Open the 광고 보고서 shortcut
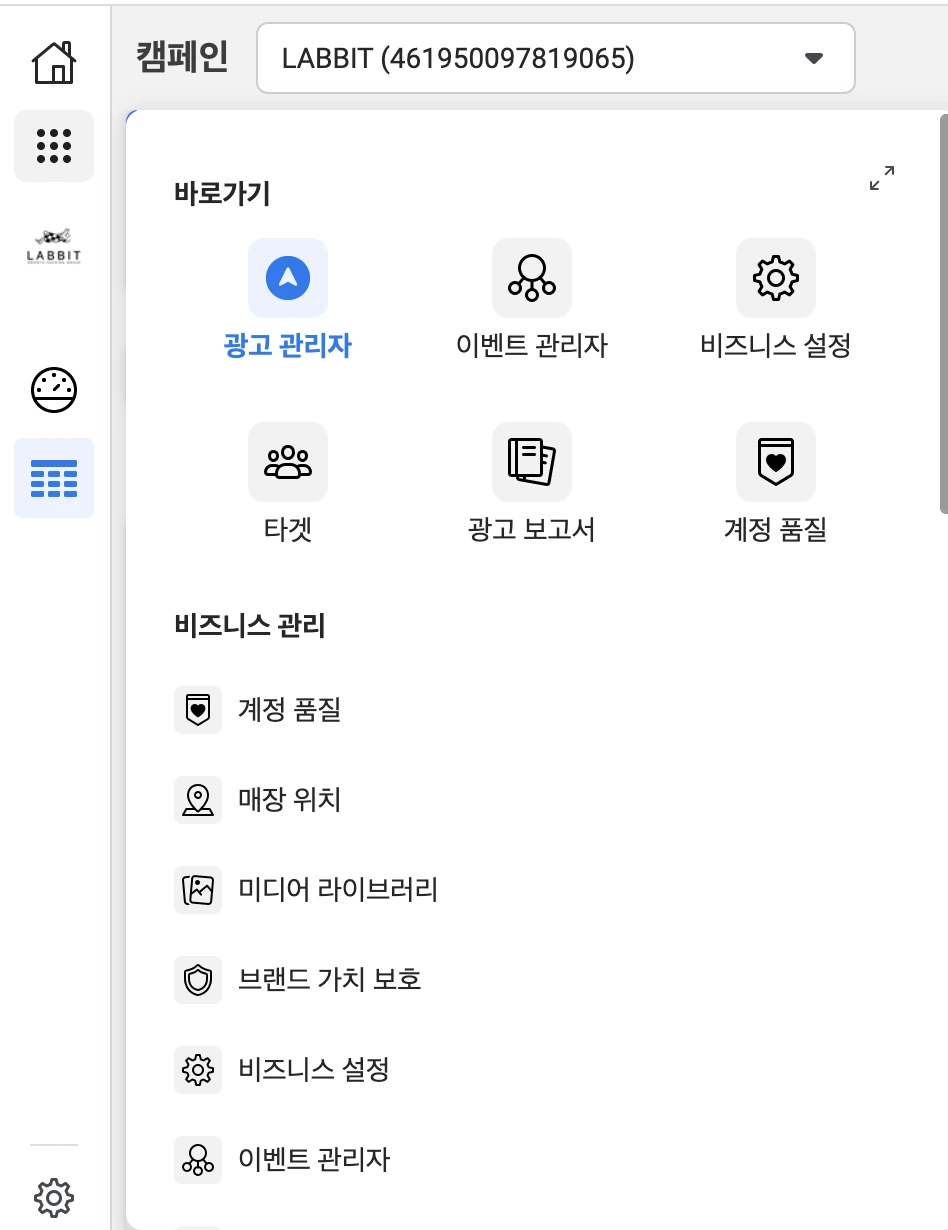Image resolution: width=948 pixels, height=1230 pixels. (532, 484)
